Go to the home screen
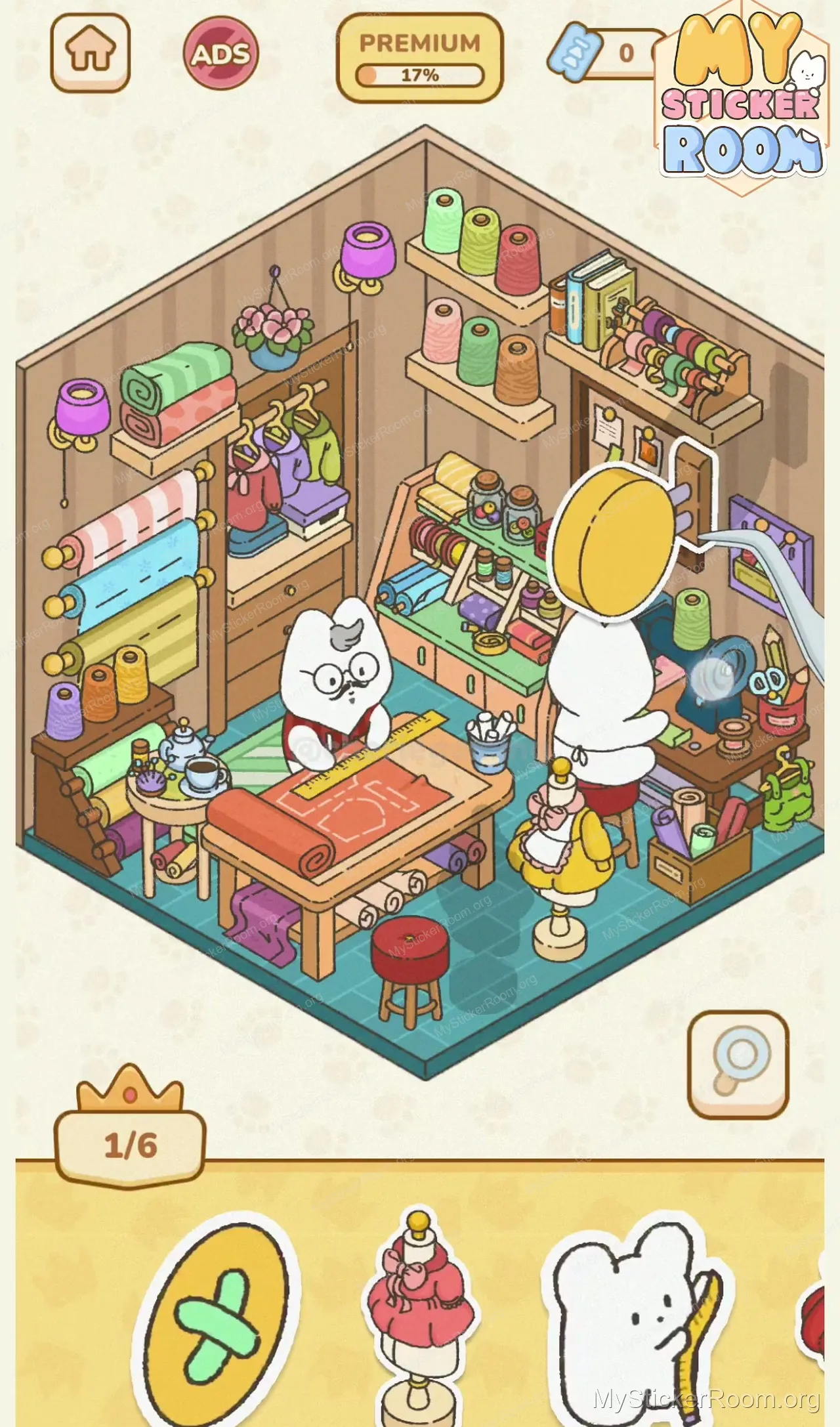This screenshot has width=840, height=1427. pos(91,53)
